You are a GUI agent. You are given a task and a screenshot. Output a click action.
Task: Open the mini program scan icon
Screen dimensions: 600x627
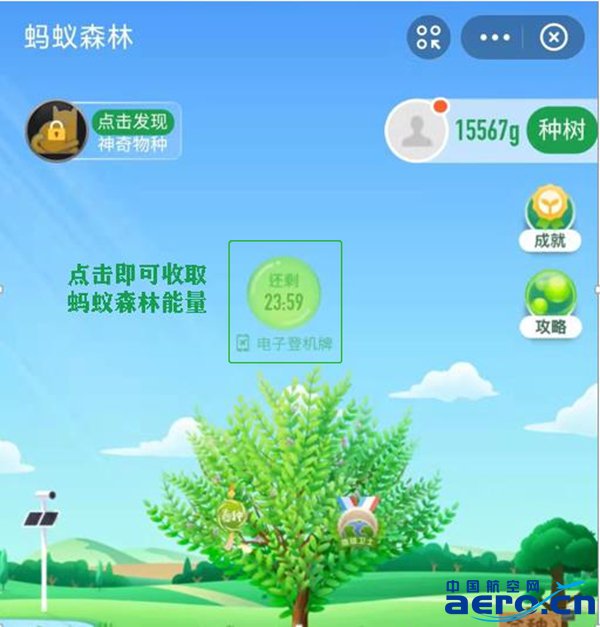(428, 38)
